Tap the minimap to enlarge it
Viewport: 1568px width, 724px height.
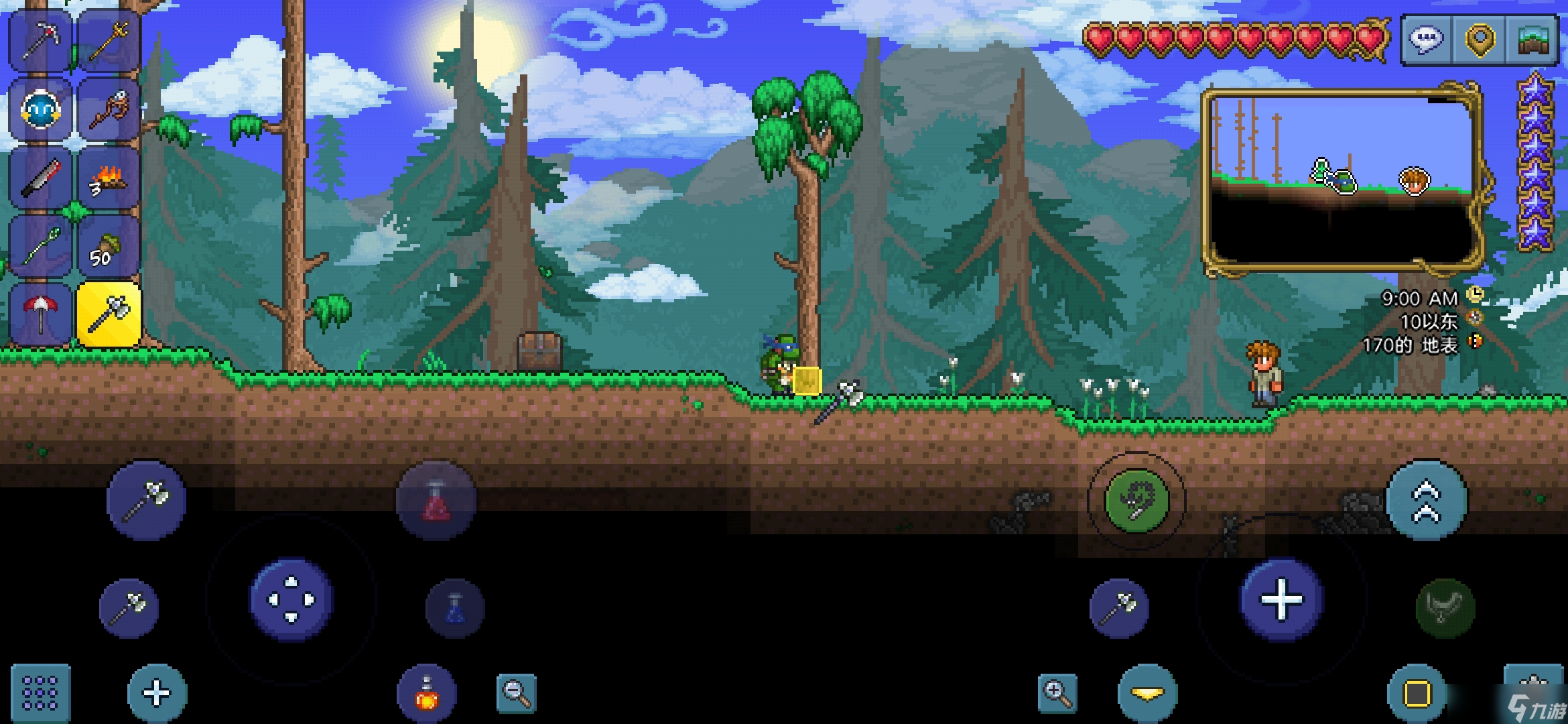[1344, 180]
